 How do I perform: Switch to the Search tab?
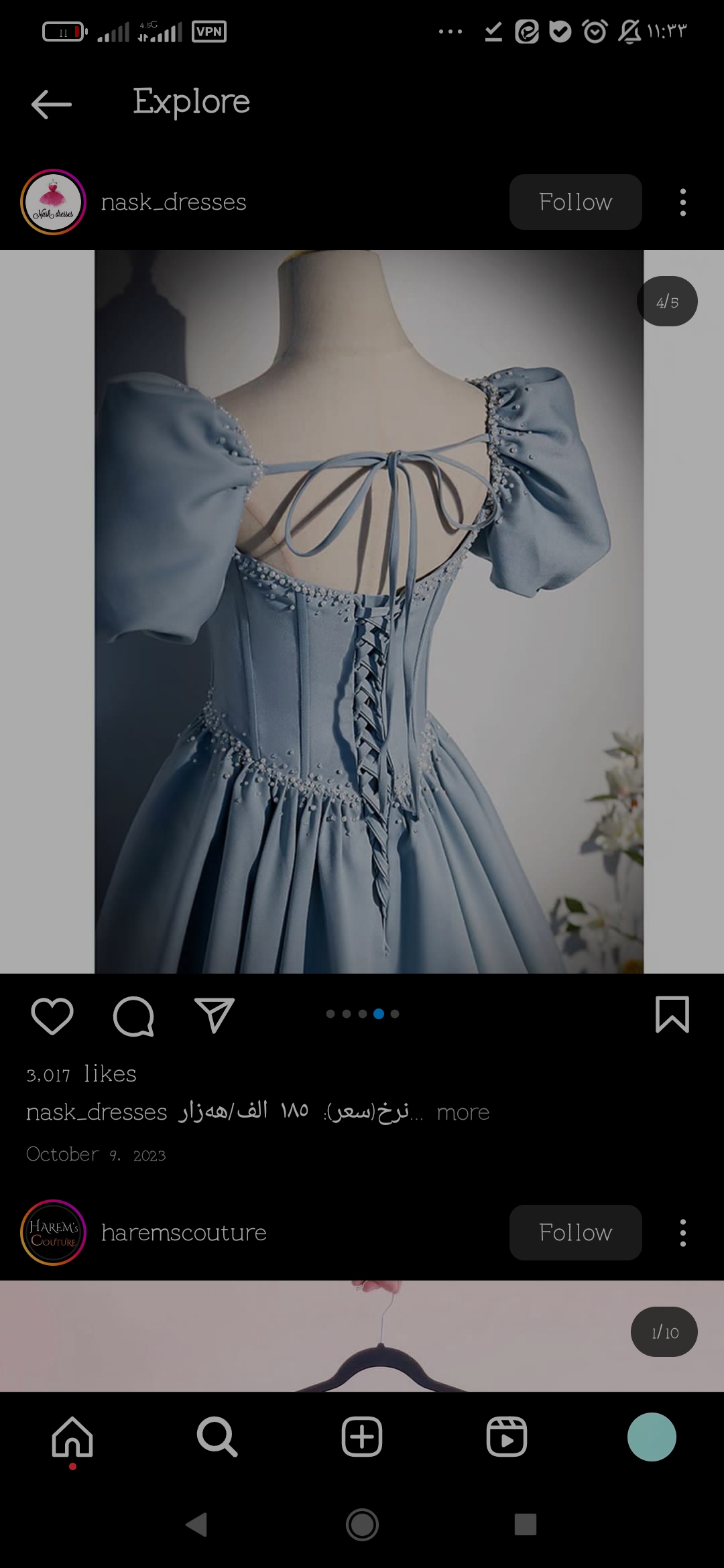[217, 1437]
